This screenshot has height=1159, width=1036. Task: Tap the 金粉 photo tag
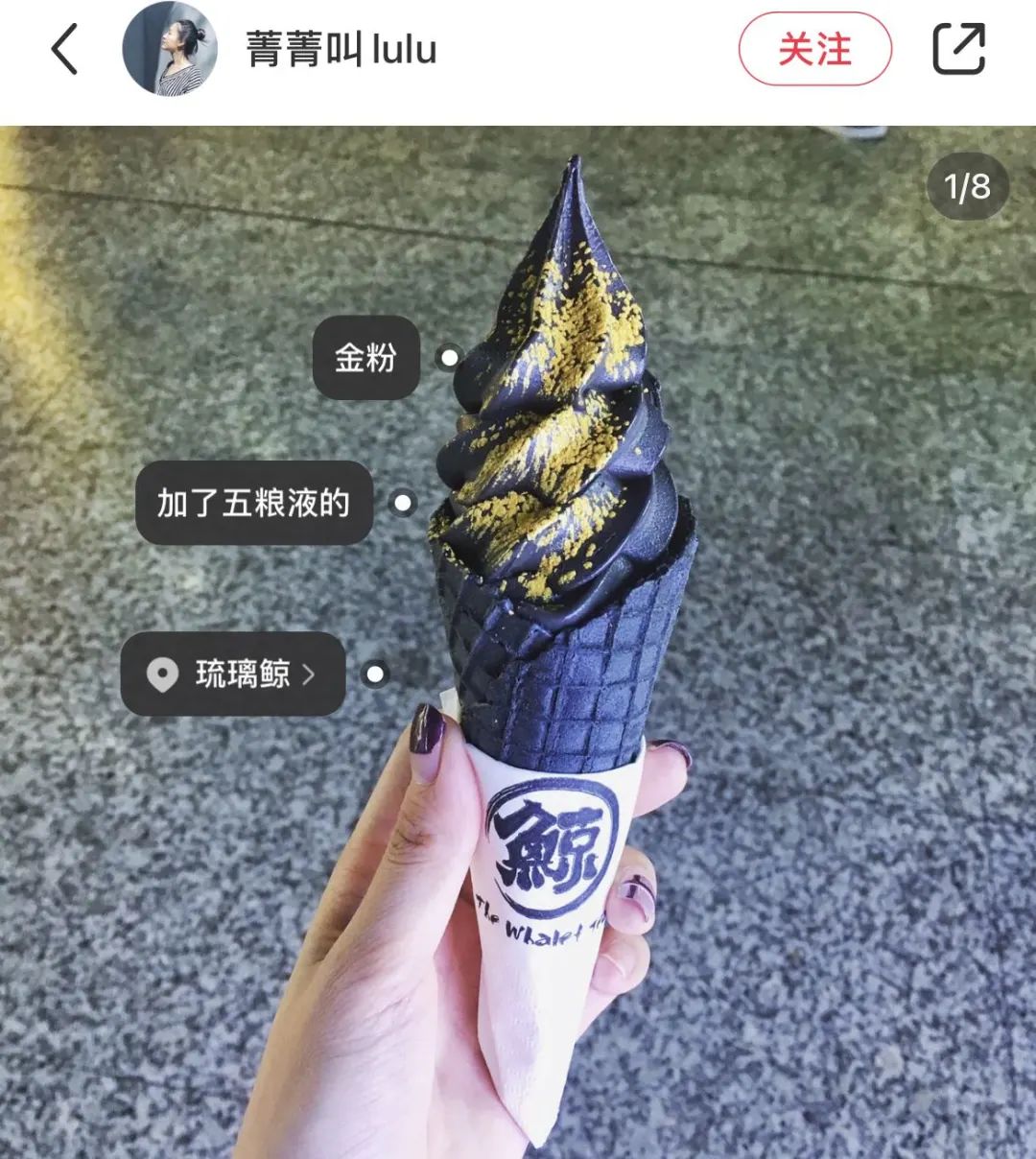pyautogui.click(x=365, y=358)
